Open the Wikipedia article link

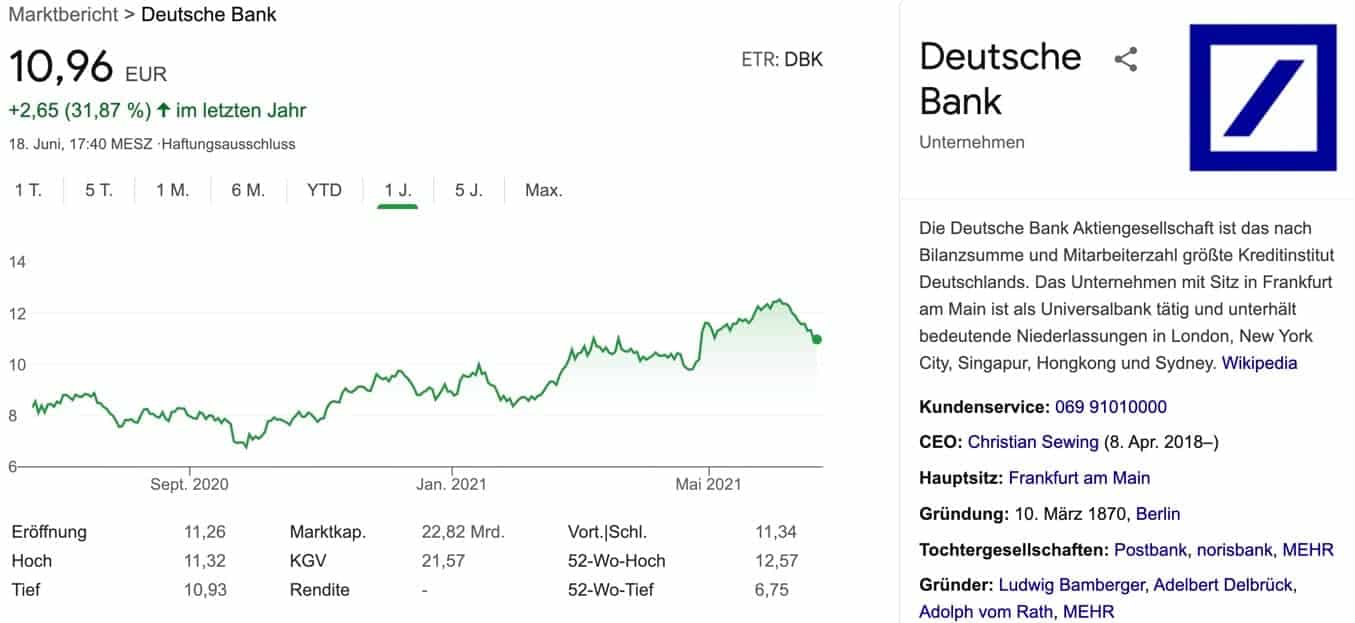(x=1259, y=363)
